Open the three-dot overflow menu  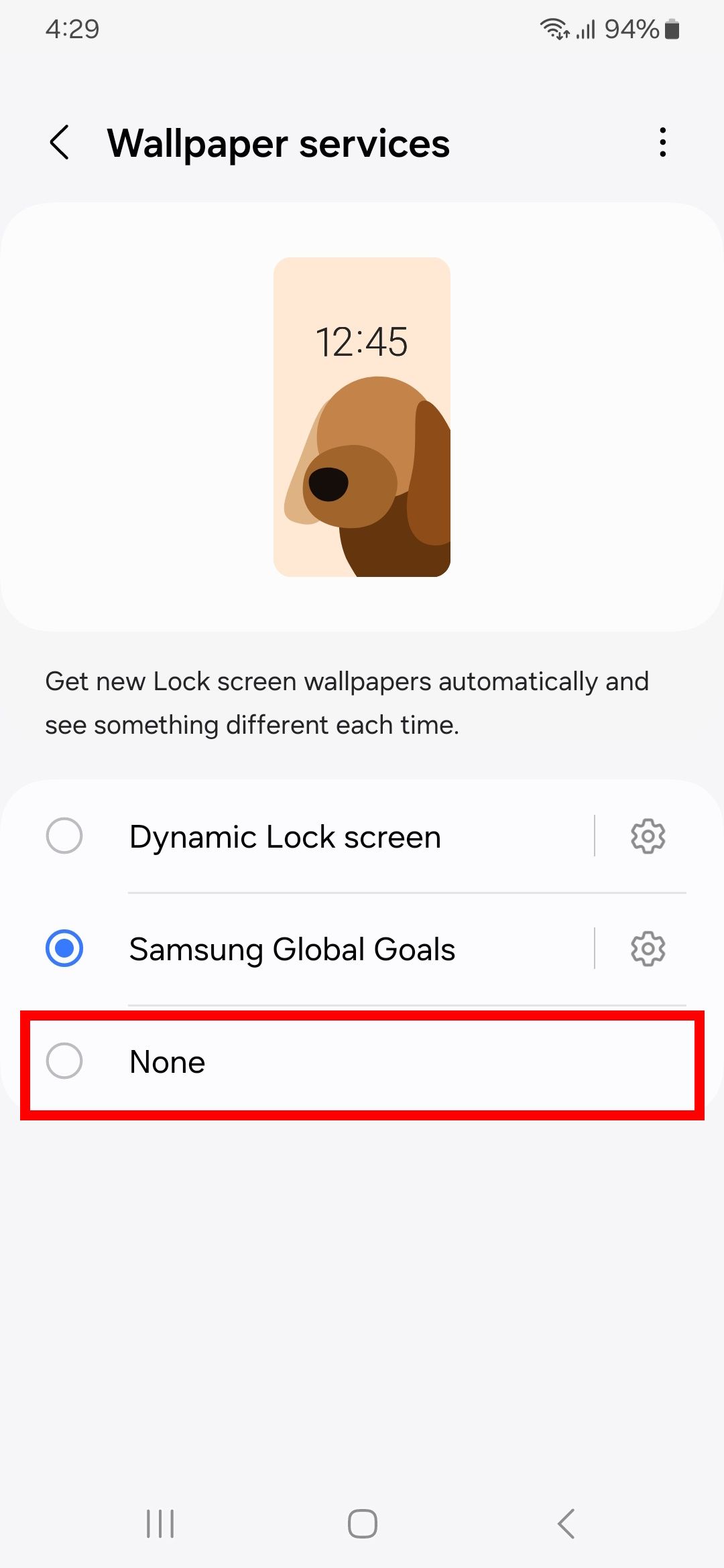click(x=663, y=142)
